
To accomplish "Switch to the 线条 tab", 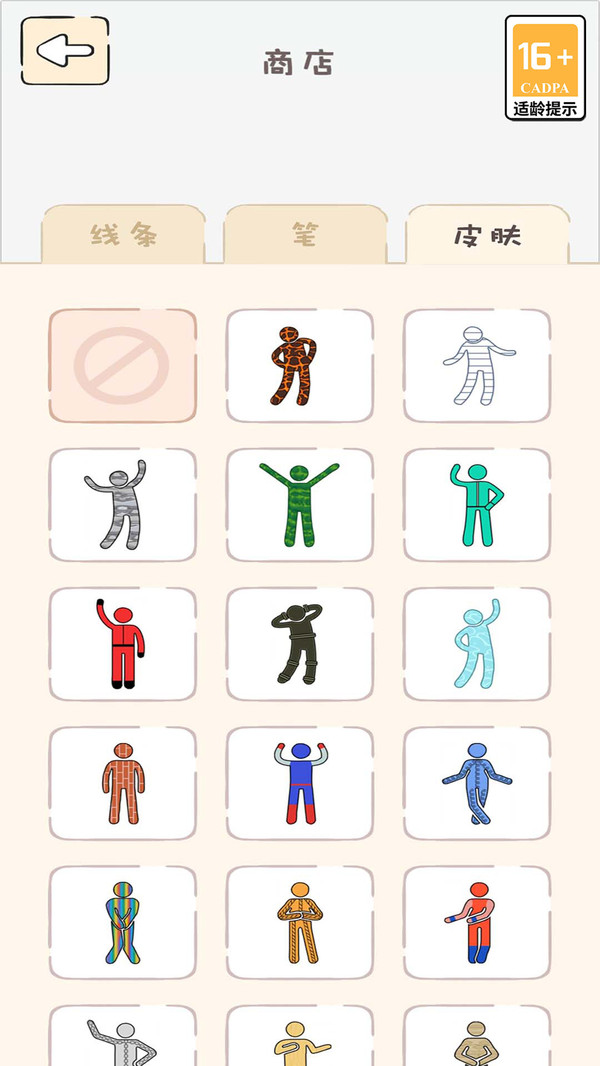I will pos(123,236).
